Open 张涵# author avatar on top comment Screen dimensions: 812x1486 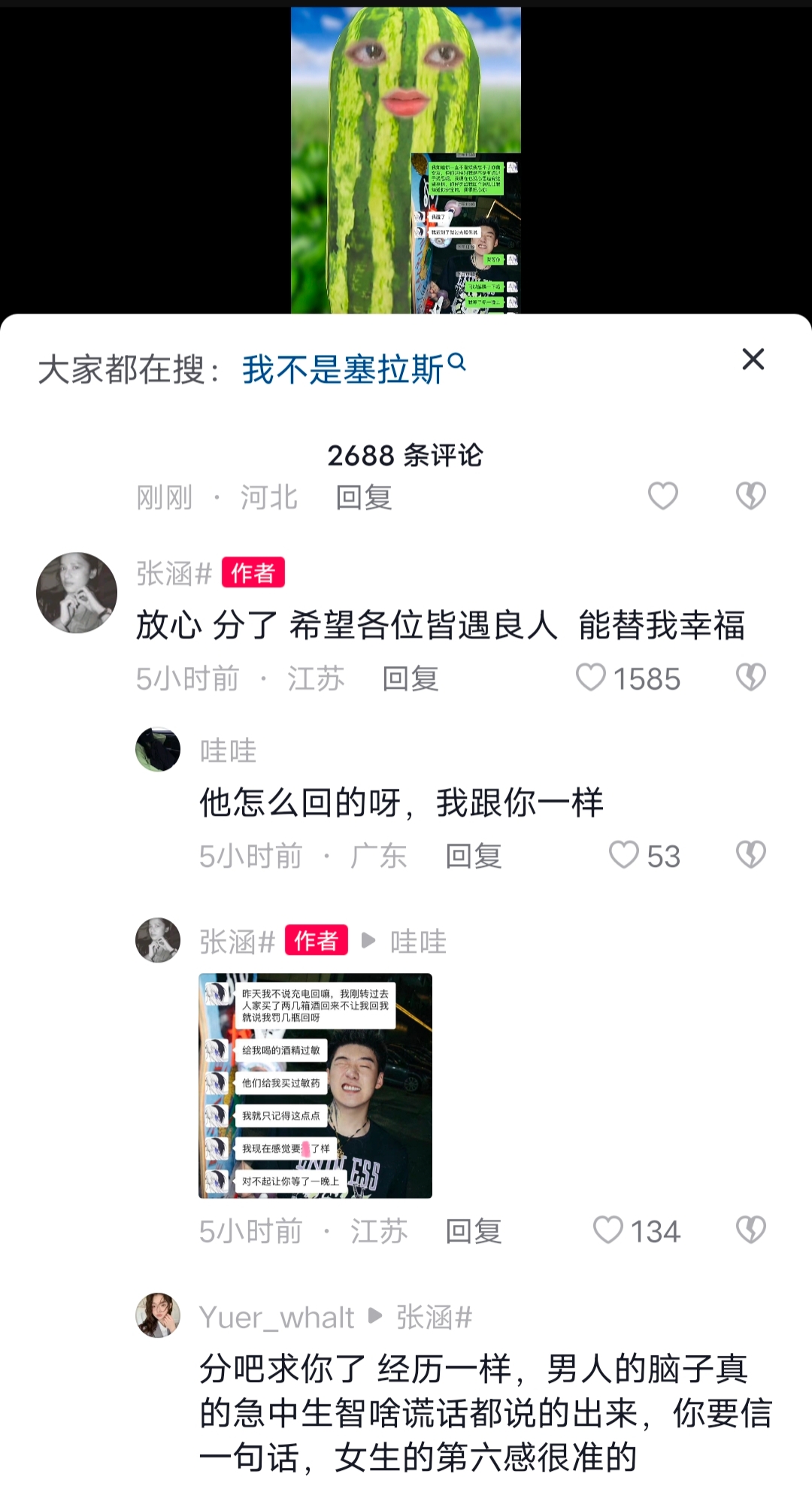coord(77,593)
